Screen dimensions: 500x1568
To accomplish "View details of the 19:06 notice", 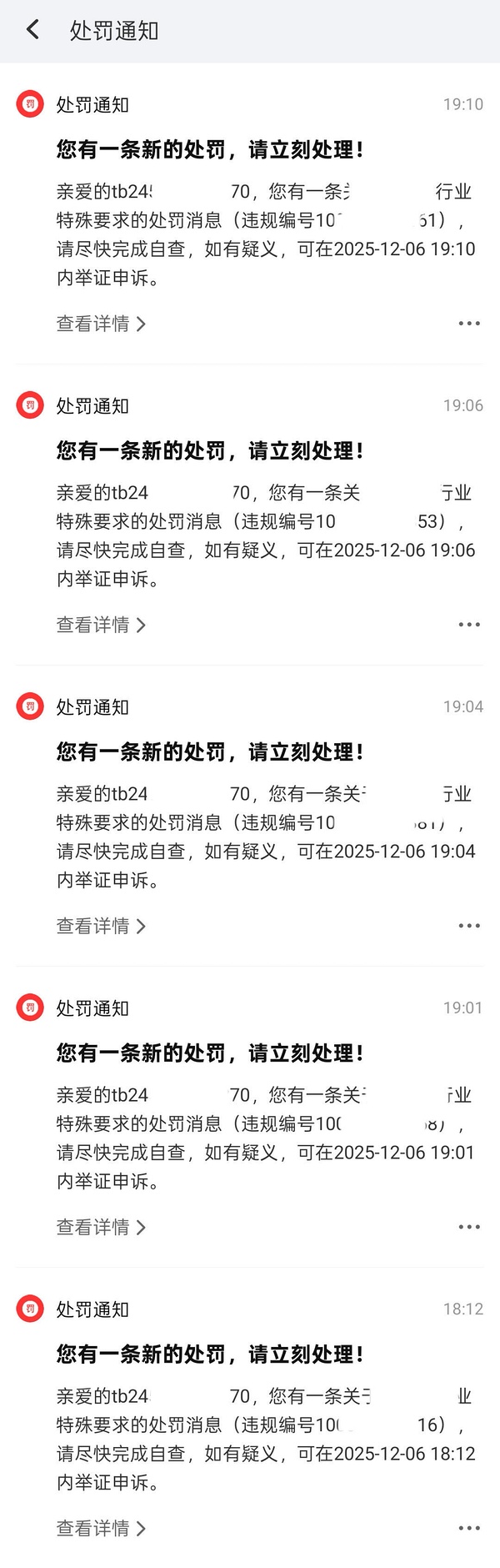I will 101,625.
